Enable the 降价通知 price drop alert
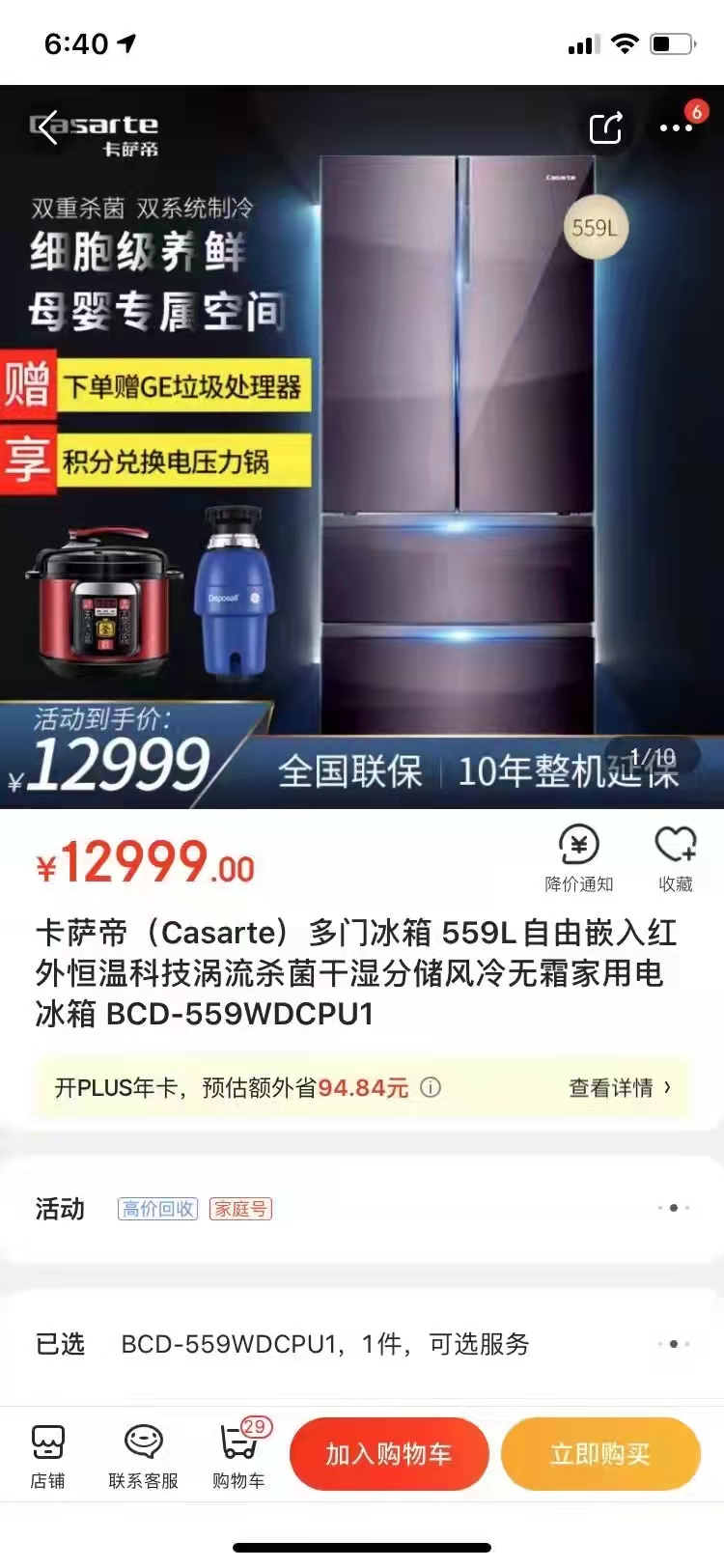Viewport: 724px width, 1568px height. [x=579, y=856]
